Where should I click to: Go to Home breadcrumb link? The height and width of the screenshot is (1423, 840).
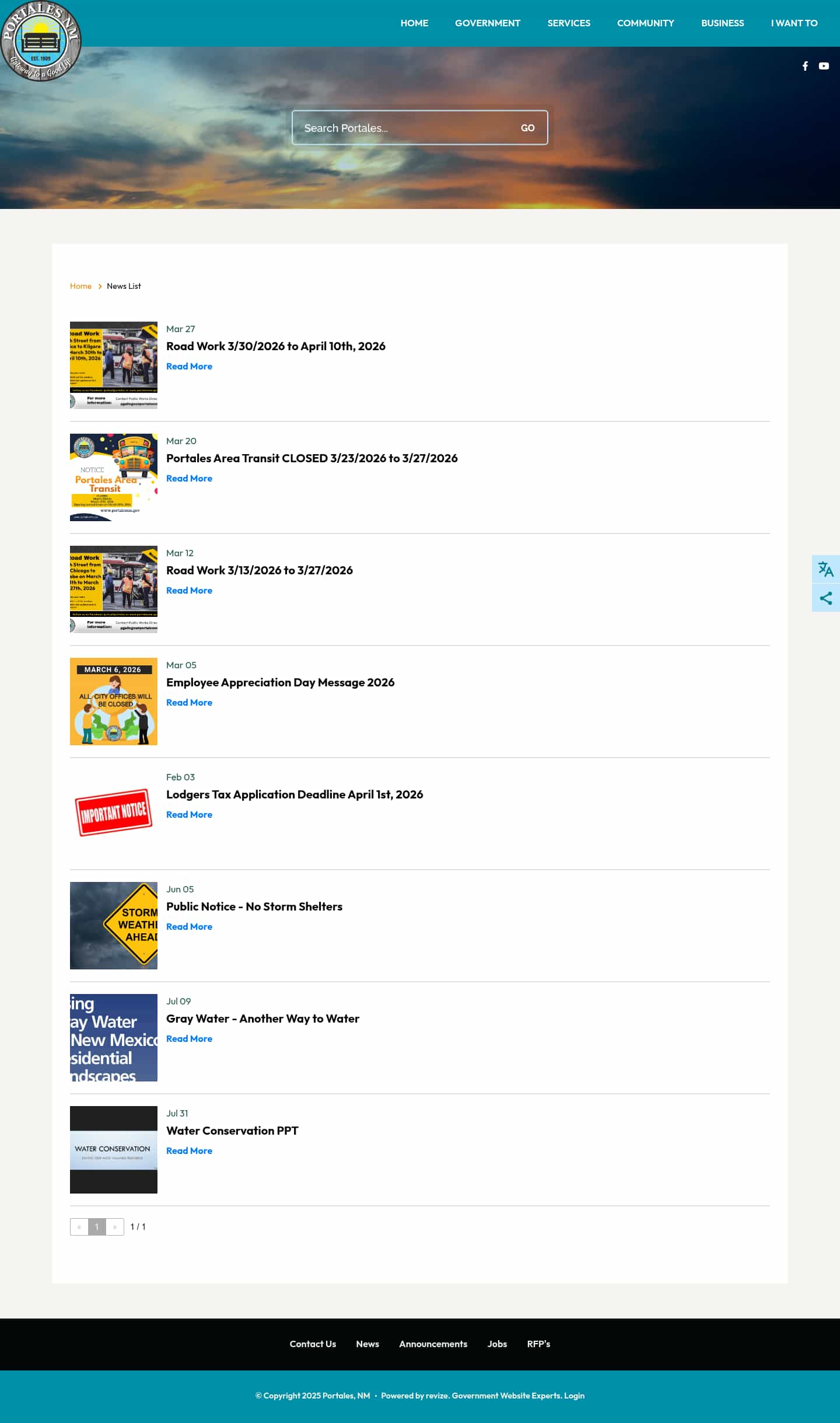pyautogui.click(x=80, y=286)
